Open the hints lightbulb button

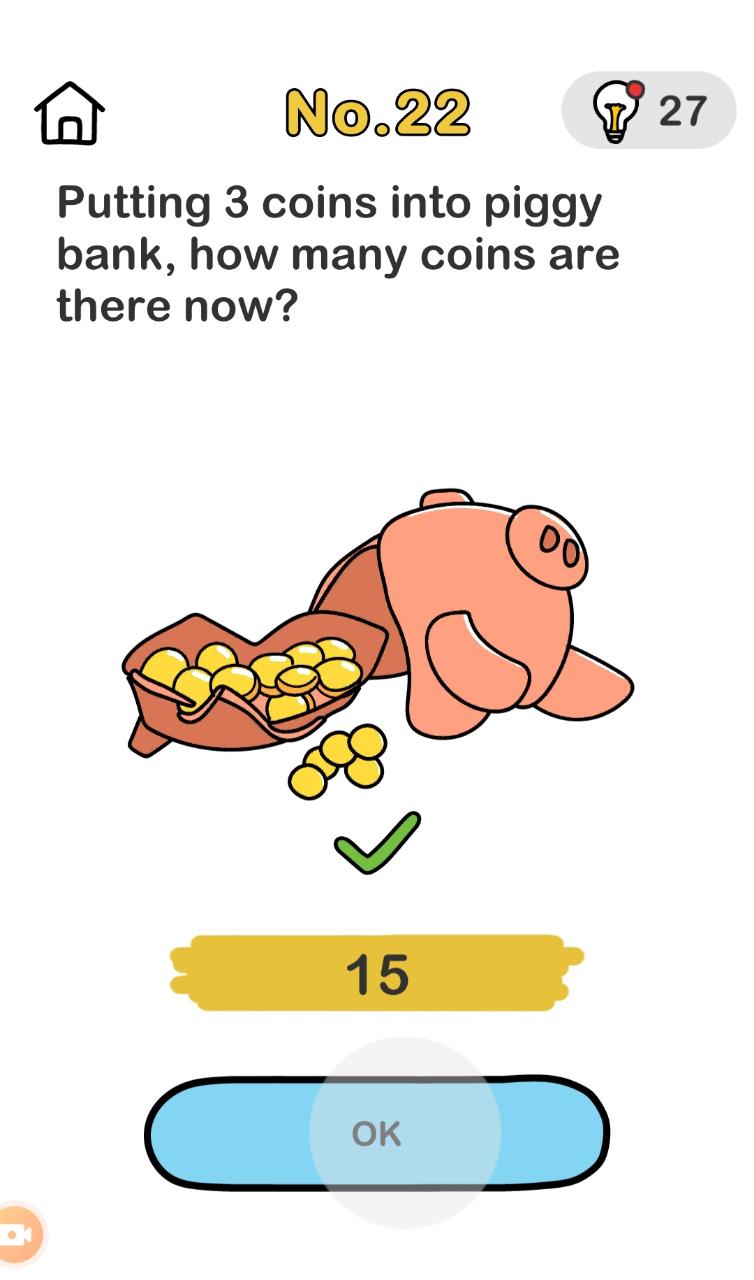tap(649, 110)
